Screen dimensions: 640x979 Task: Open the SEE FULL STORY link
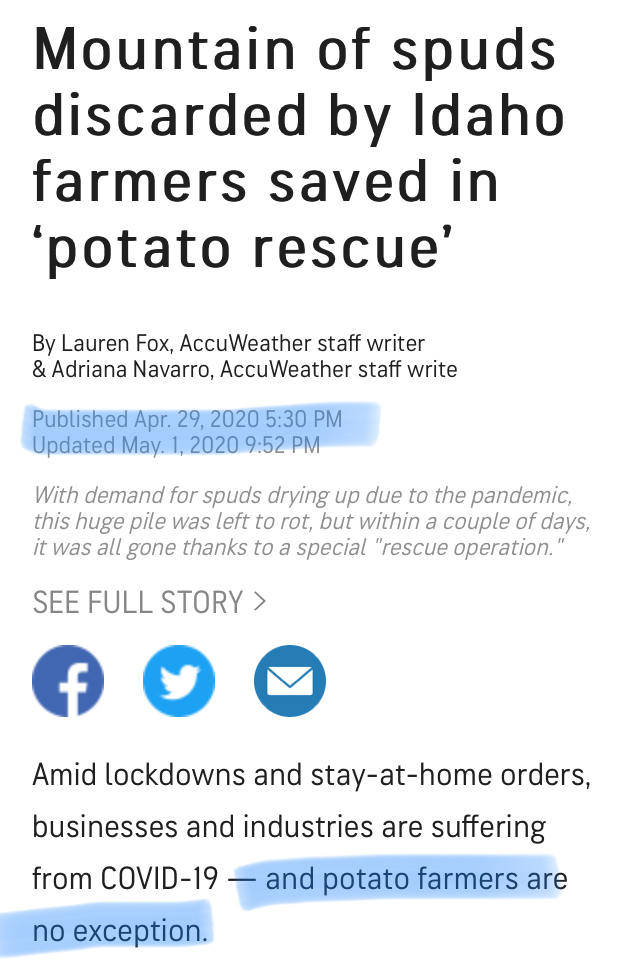click(x=149, y=602)
